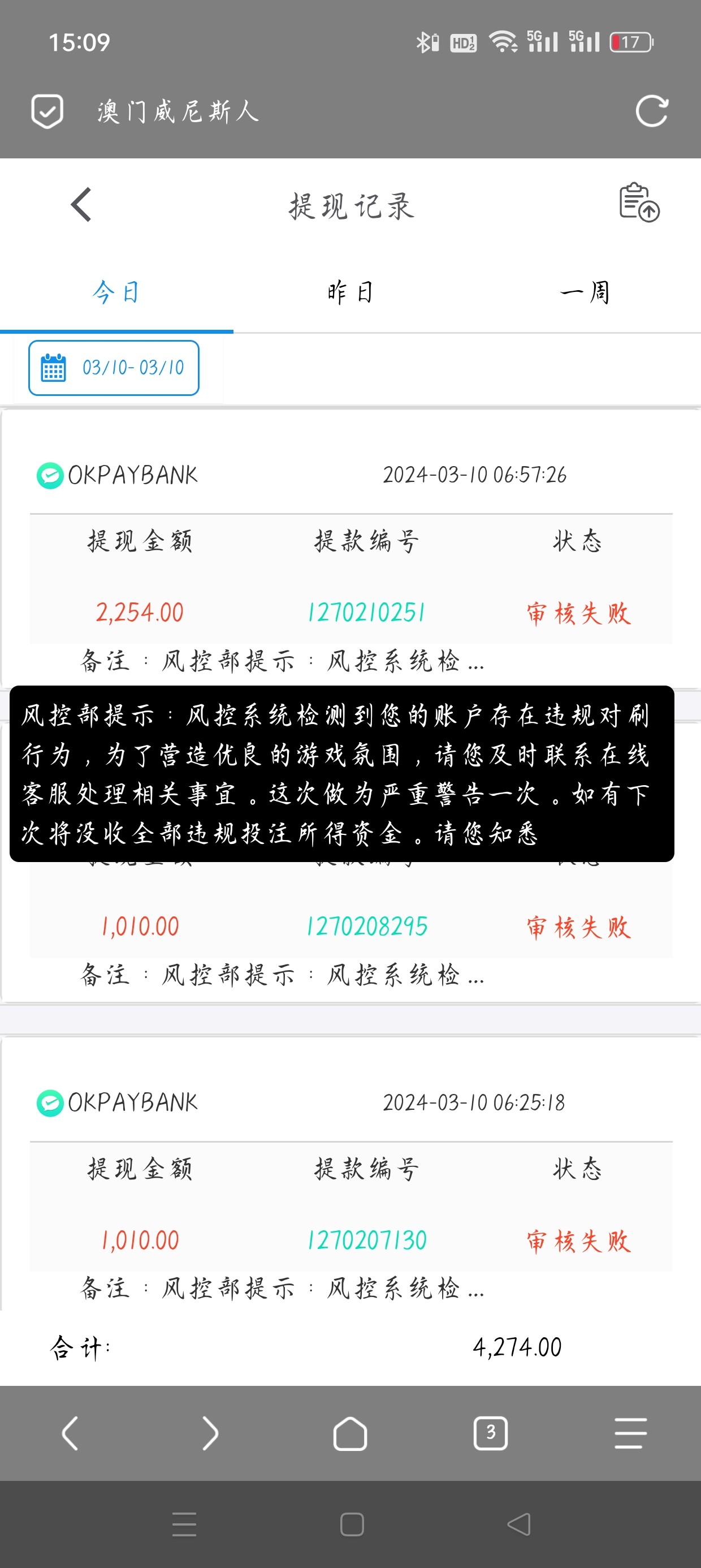Open the browser menu
The image size is (701, 1568).
[630, 1433]
